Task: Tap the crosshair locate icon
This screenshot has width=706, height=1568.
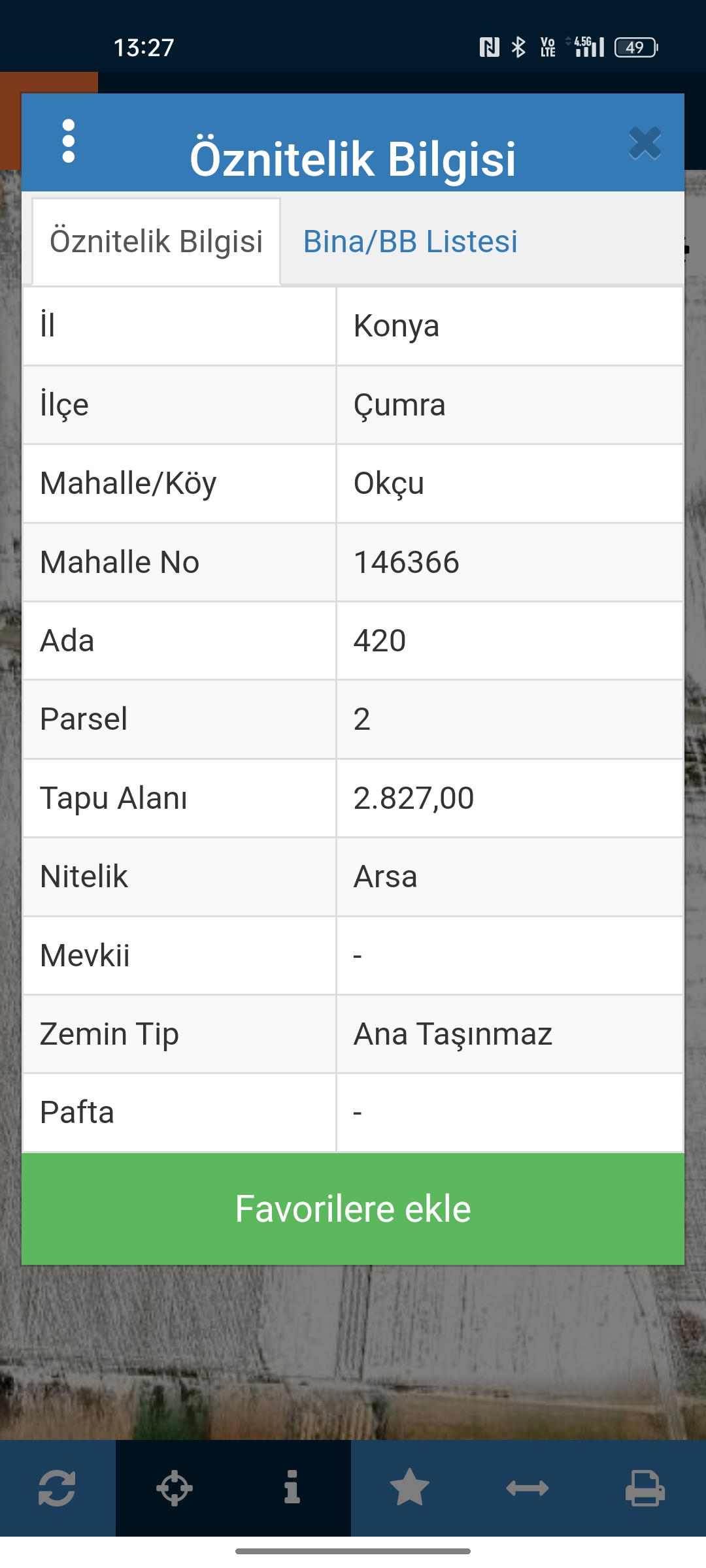Action: (x=175, y=1488)
